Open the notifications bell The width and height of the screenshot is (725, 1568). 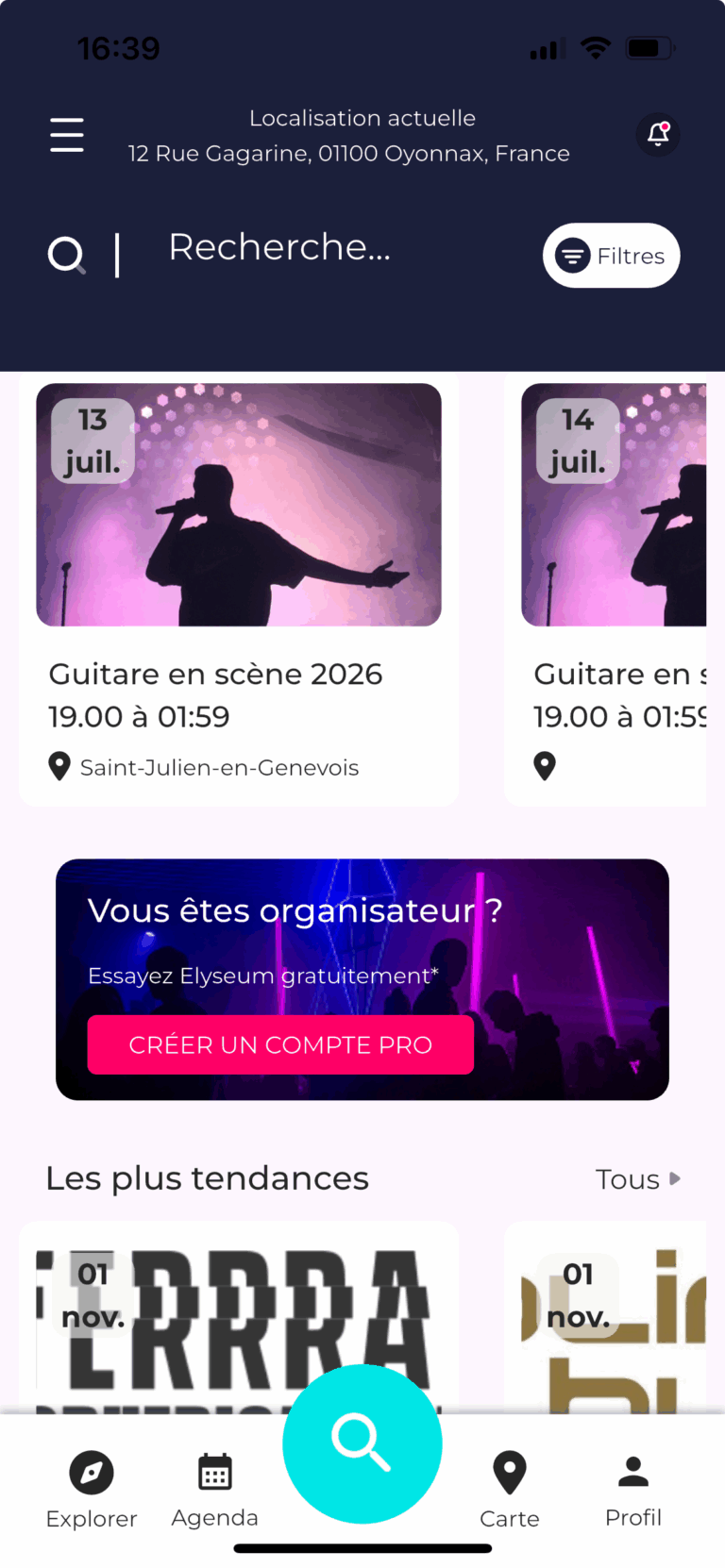coord(658,135)
